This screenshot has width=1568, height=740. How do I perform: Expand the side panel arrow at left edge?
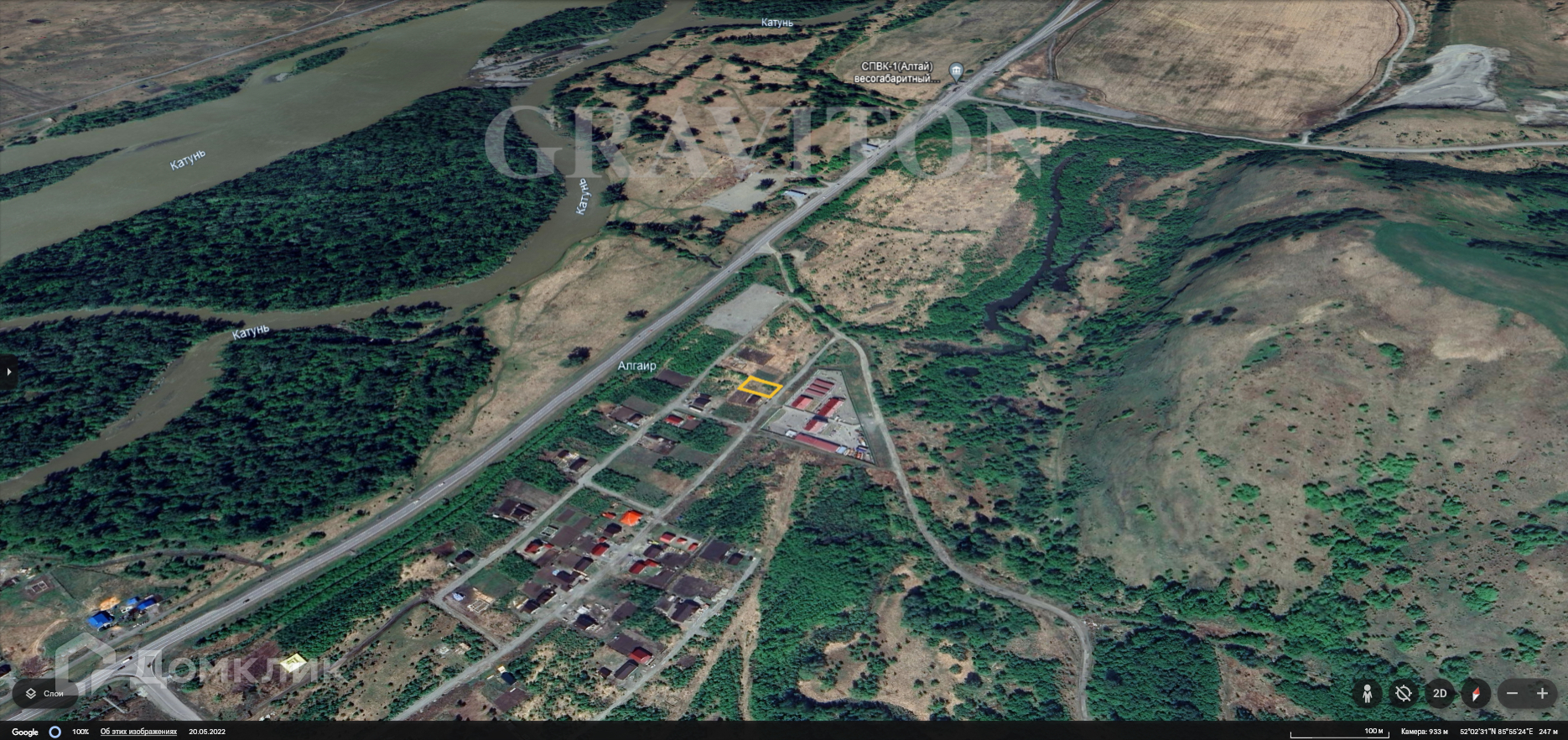point(8,371)
